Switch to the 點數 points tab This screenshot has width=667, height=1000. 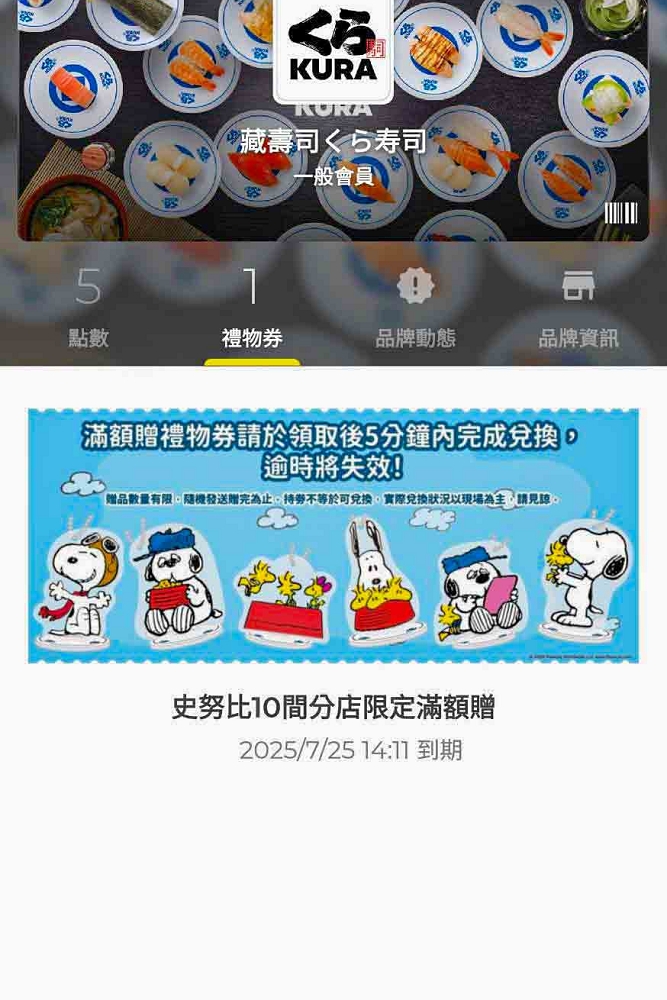point(88,309)
